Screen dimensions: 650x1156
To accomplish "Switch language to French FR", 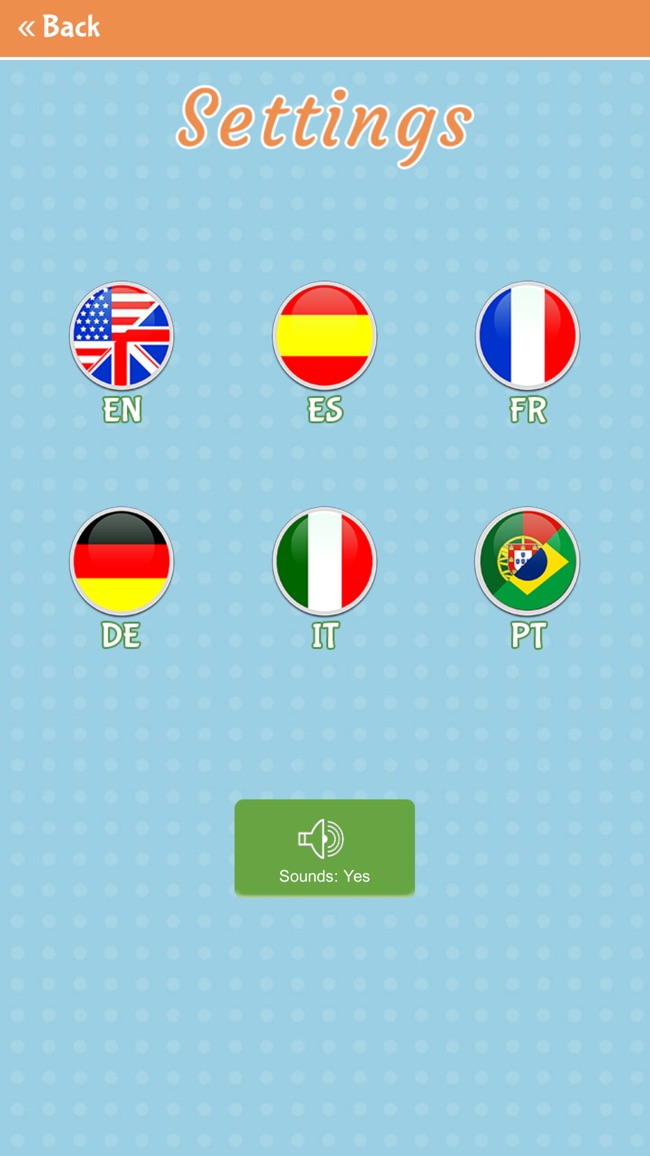I will click(x=528, y=336).
